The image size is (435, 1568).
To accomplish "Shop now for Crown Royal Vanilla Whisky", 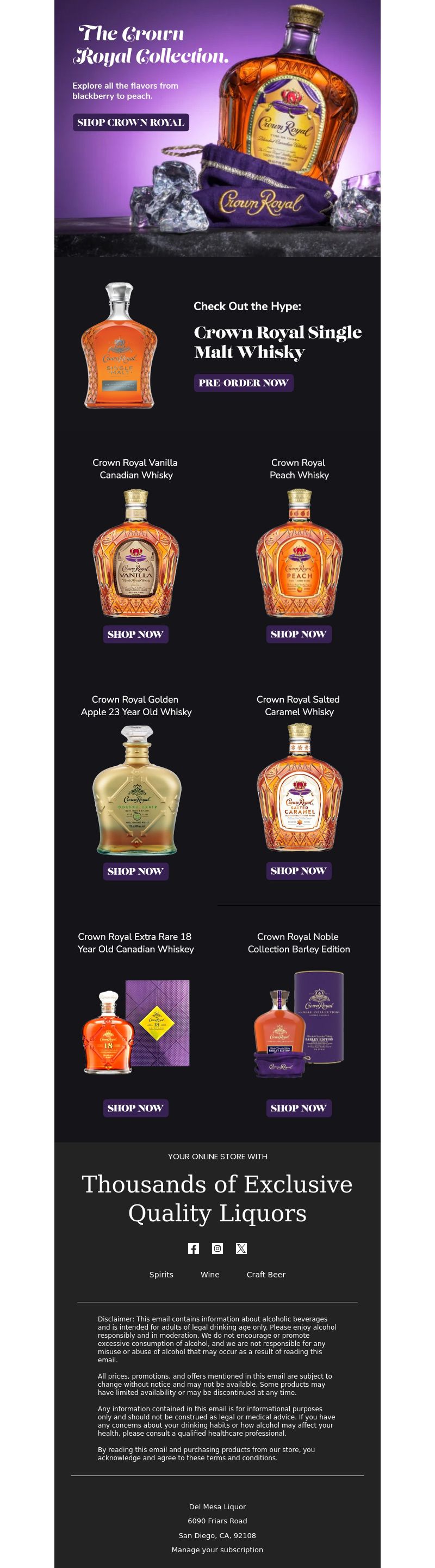I will 135,634.
